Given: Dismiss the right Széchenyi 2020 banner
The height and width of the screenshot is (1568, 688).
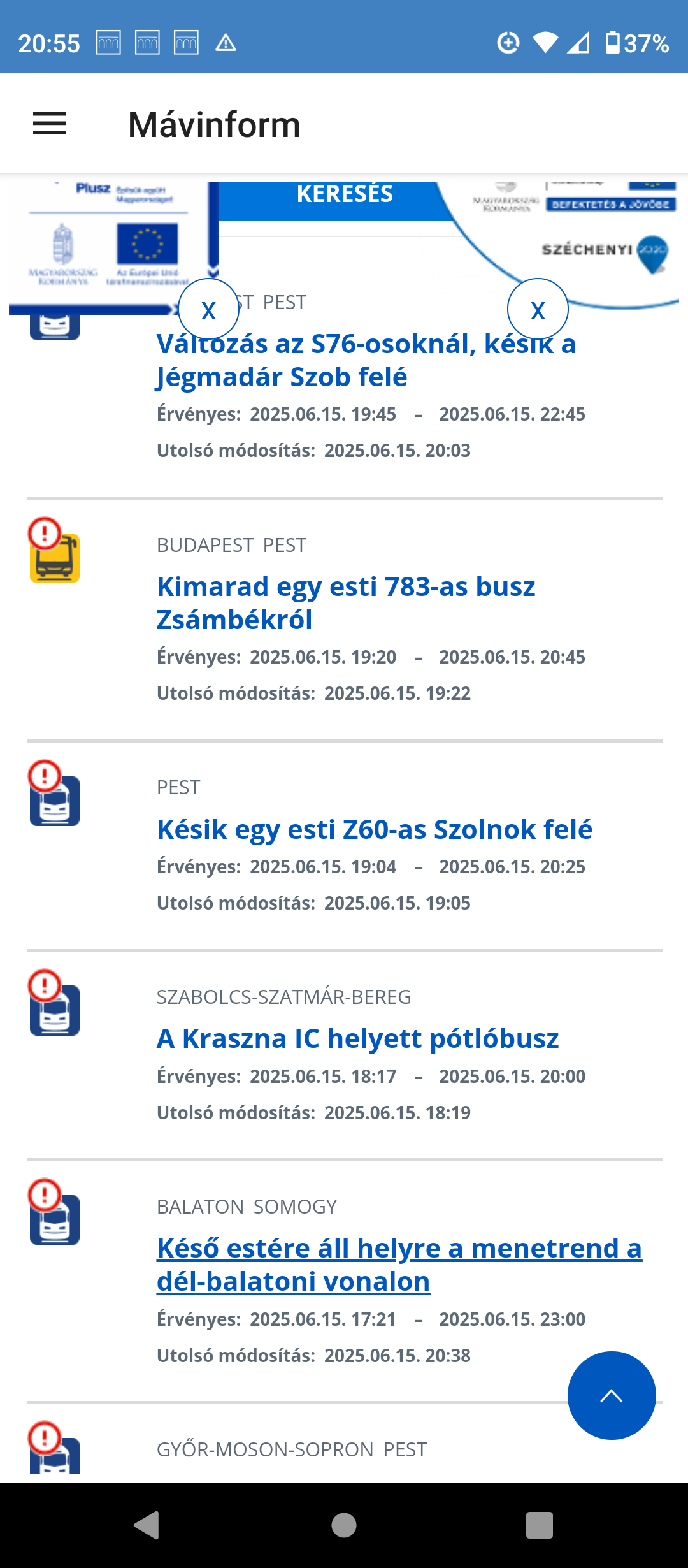Looking at the screenshot, I should pyautogui.click(x=538, y=310).
